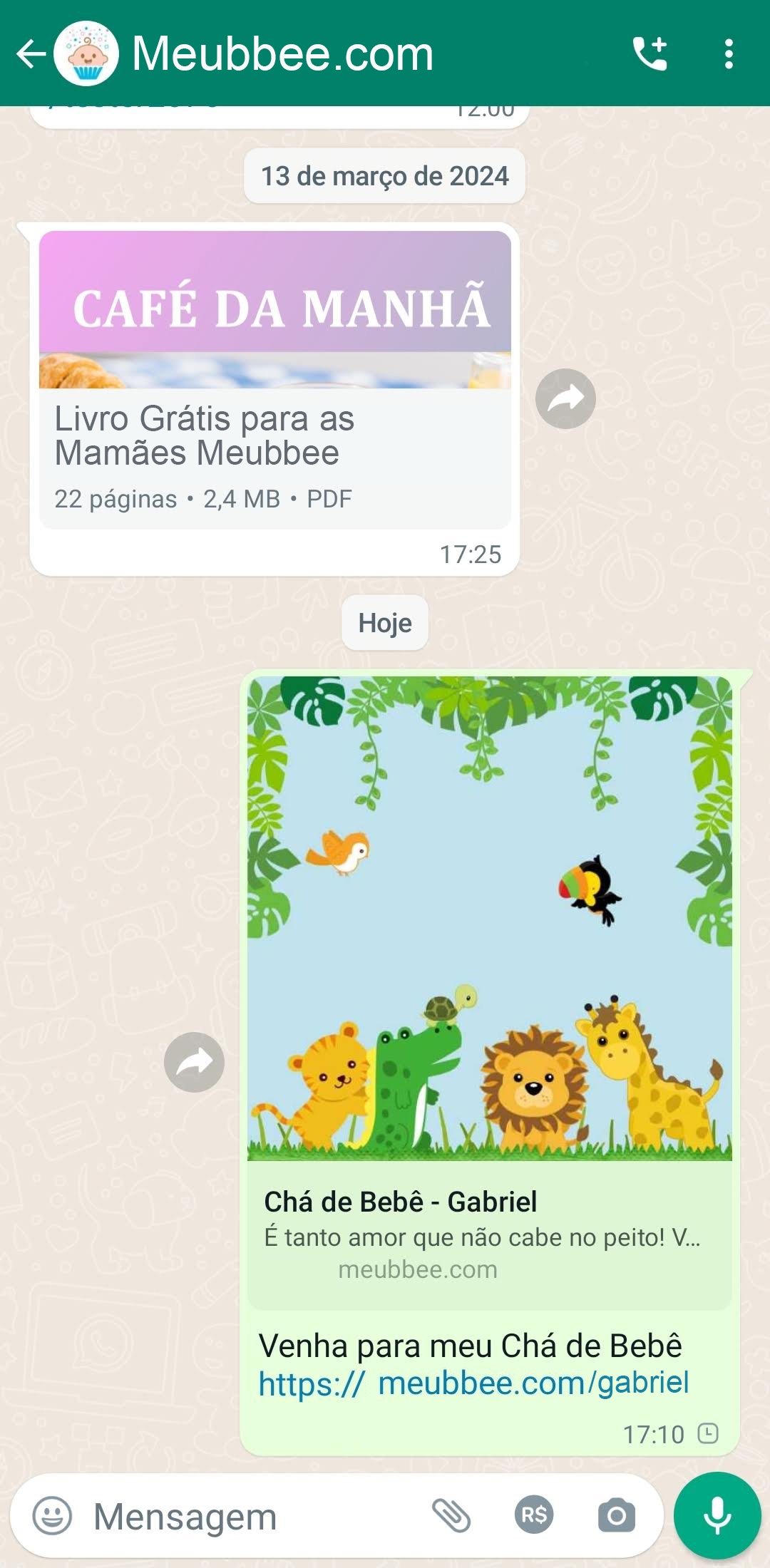Attach a file with the paperclip
The width and height of the screenshot is (770, 1568).
point(451,1515)
